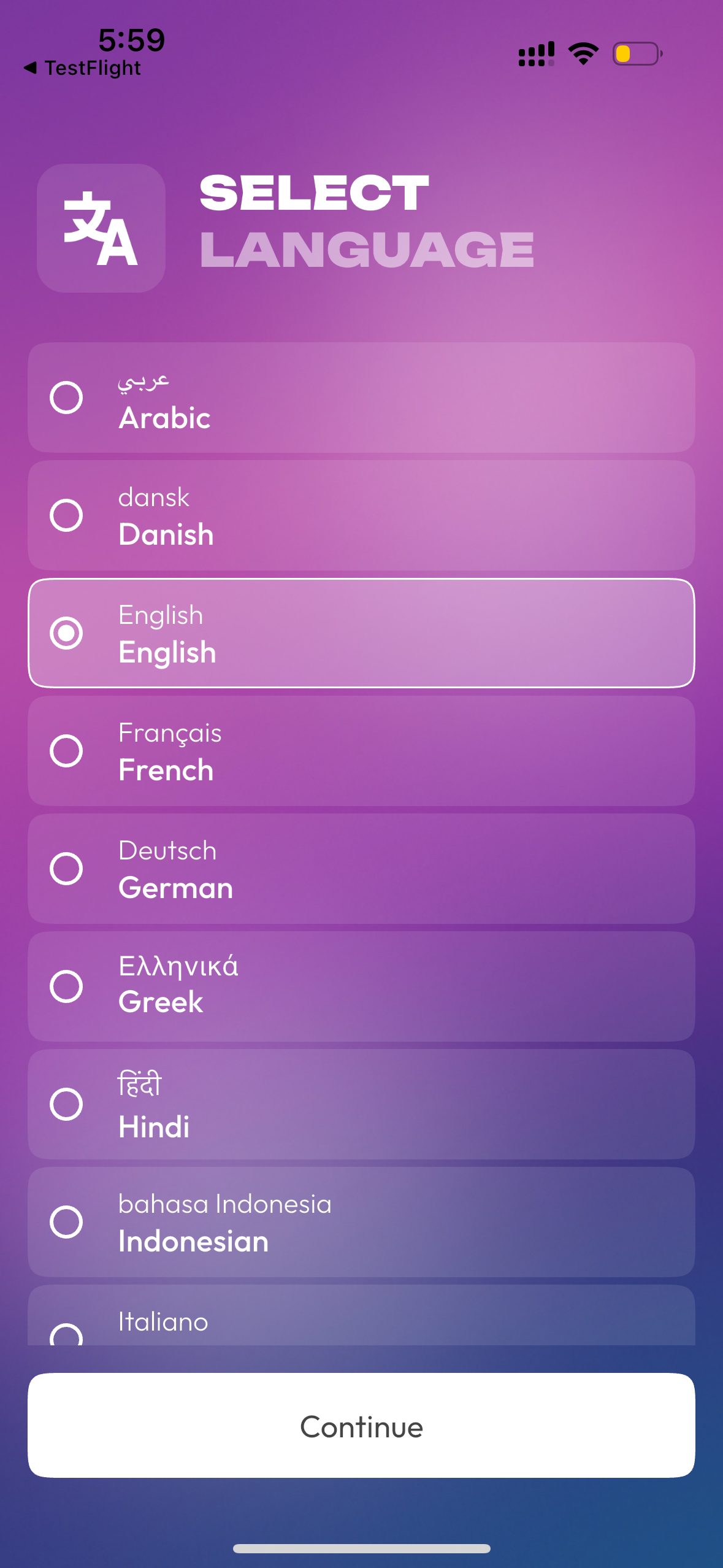Return to TestFlight via back link
The image size is (723, 1568).
83,68
